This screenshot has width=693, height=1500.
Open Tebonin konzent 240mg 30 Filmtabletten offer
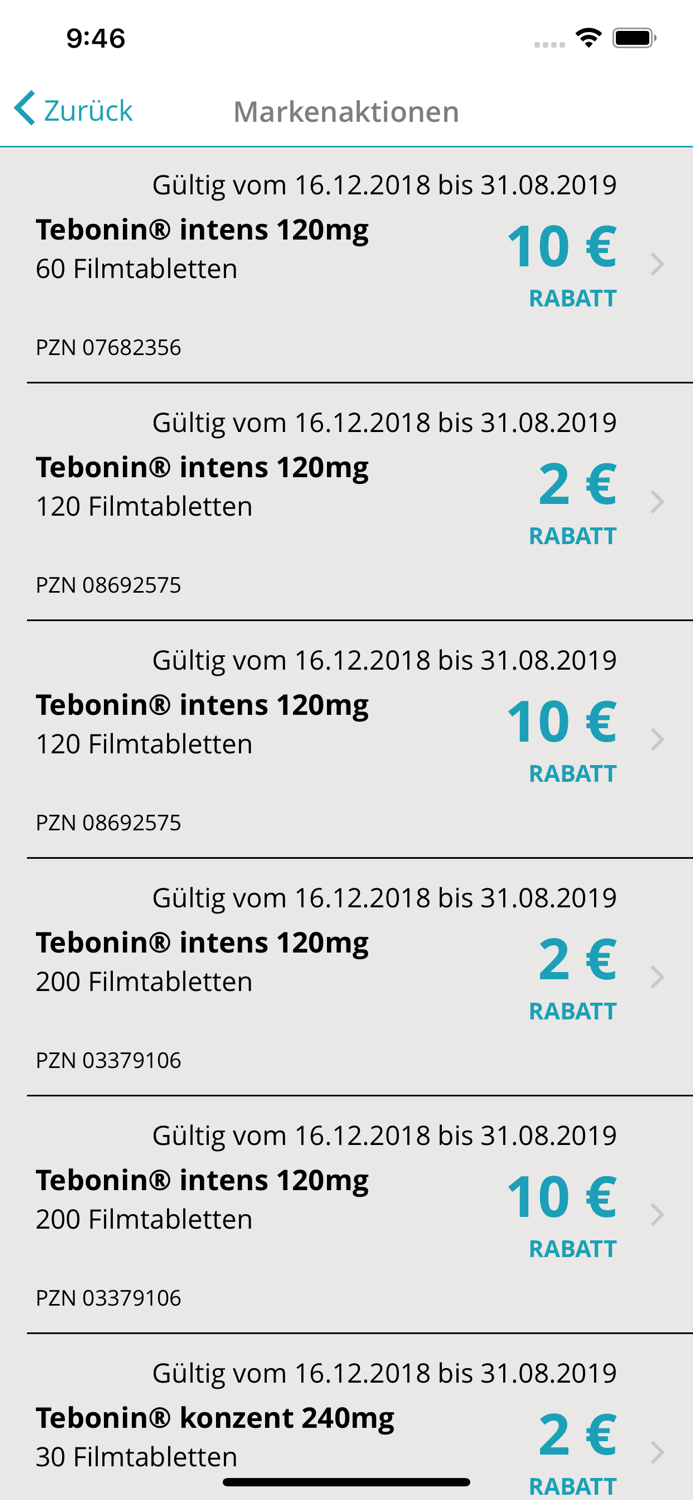(346, 1435)
